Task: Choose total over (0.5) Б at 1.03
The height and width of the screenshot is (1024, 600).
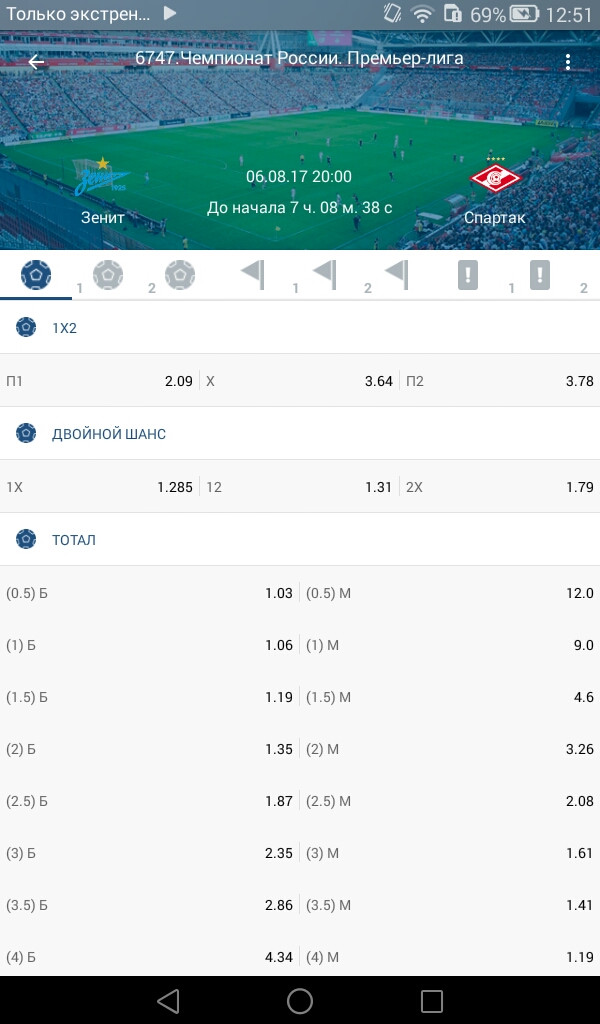Action: [x=150, y=593]
